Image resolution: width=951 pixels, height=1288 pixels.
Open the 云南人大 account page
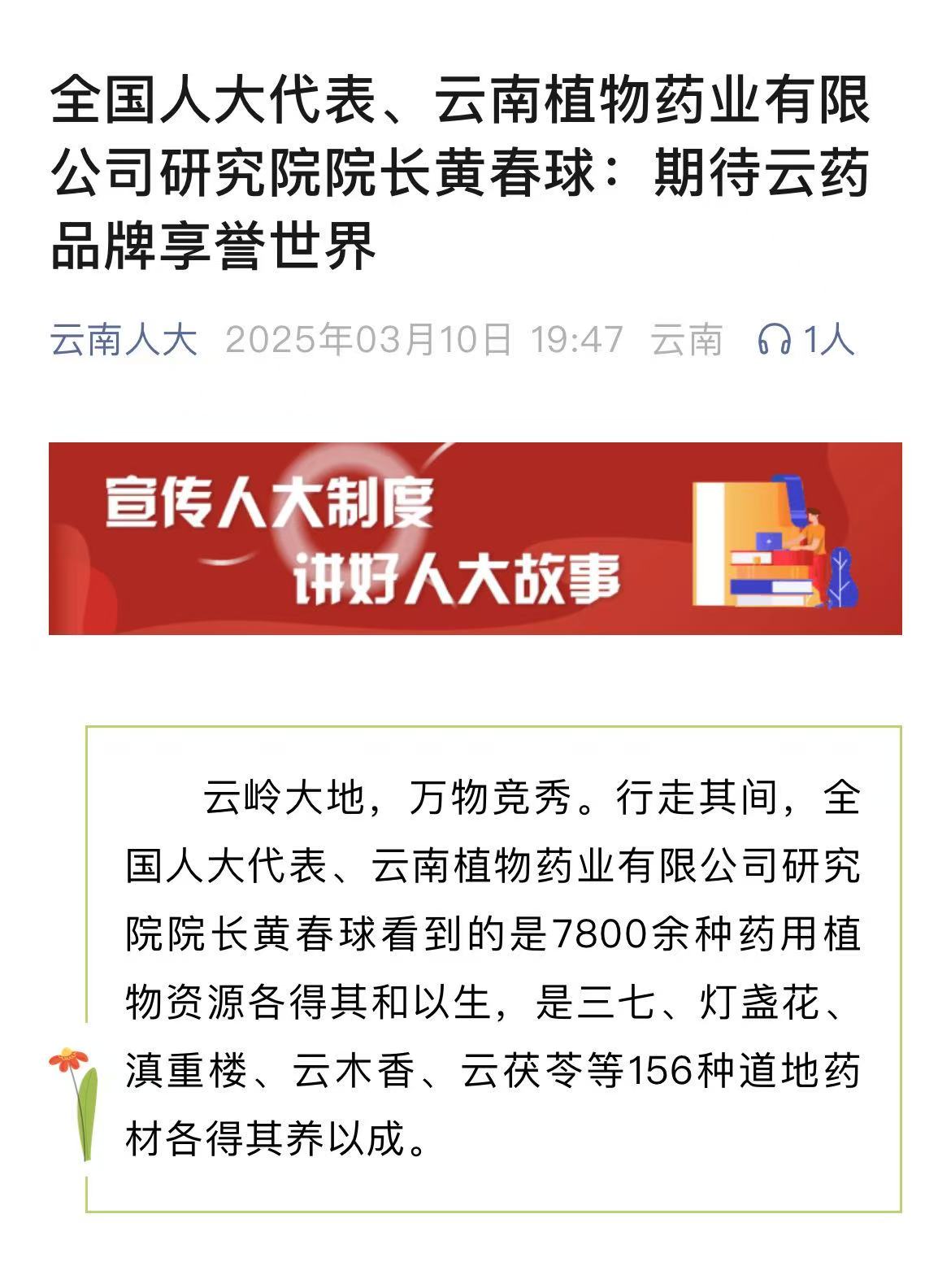click(x=124, y=339)
